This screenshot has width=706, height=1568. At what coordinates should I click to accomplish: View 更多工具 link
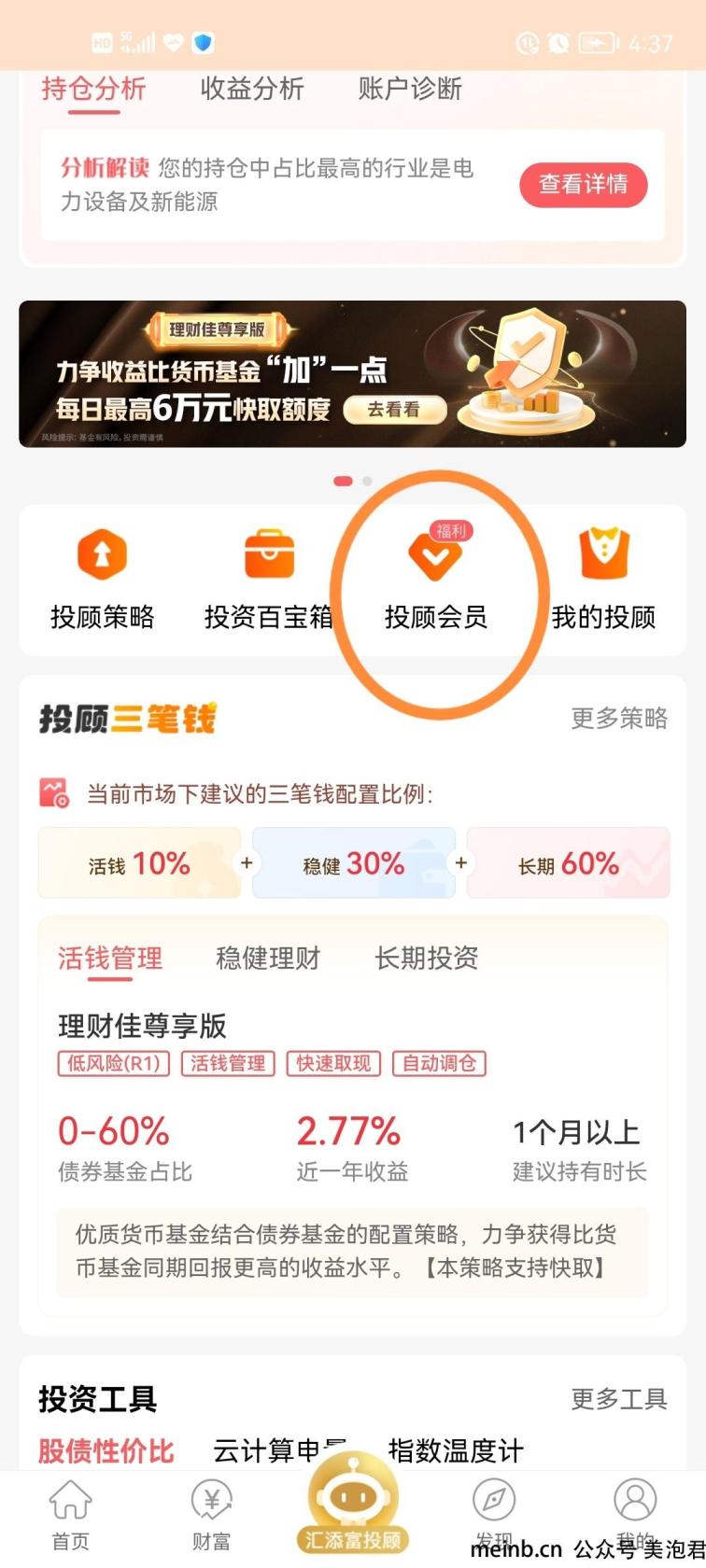pyautogui.click(x=619, y=1398)
